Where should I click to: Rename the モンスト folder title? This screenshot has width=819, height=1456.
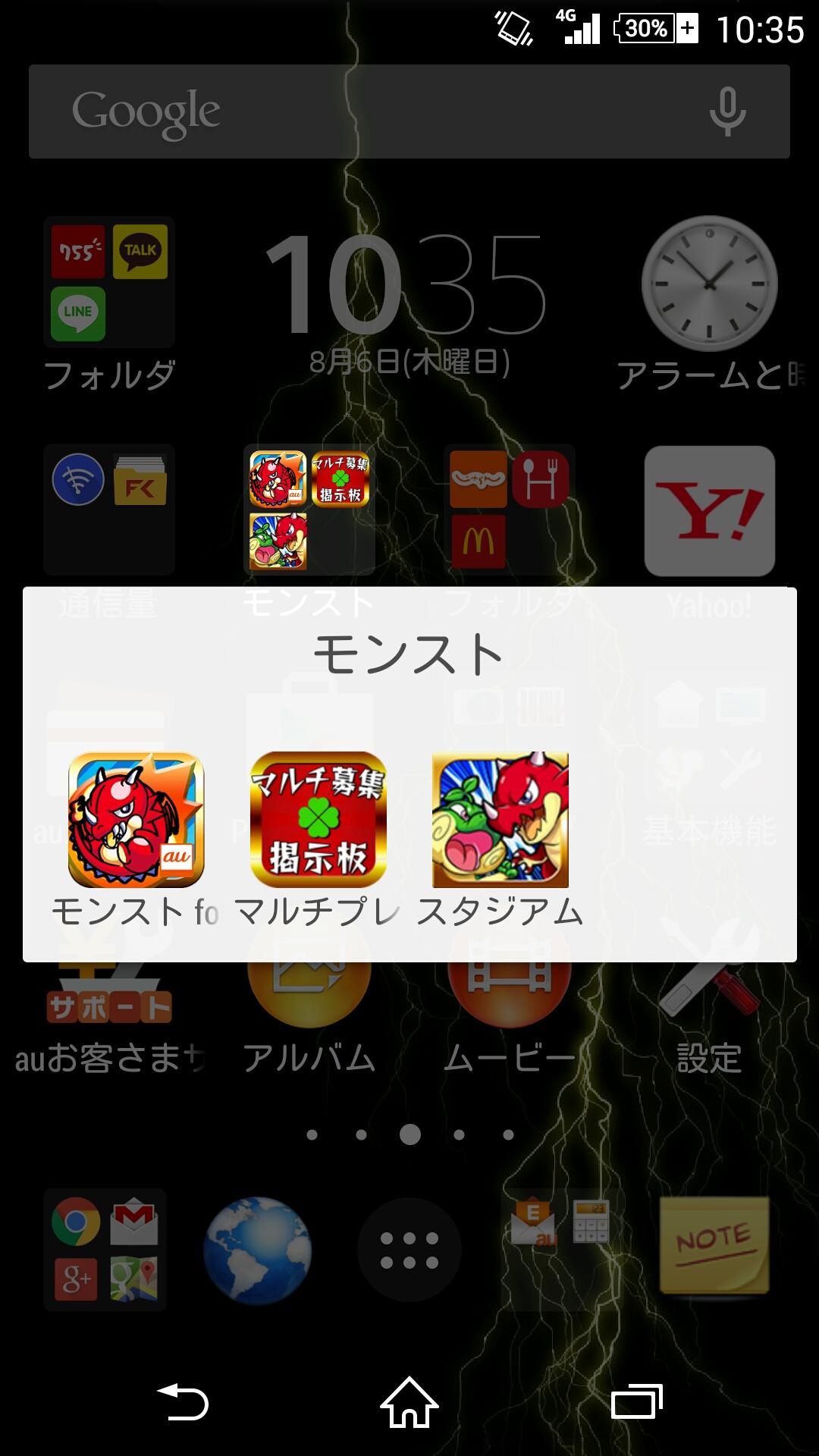[x=409, y=655]
